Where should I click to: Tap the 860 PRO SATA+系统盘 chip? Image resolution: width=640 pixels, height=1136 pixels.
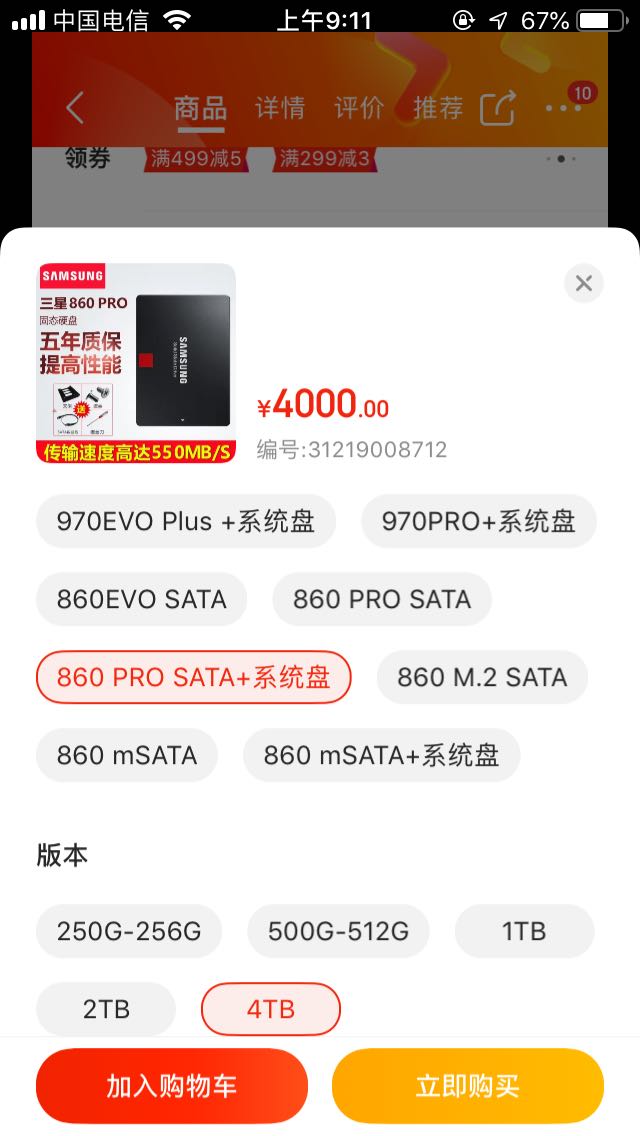click(194, 677)
